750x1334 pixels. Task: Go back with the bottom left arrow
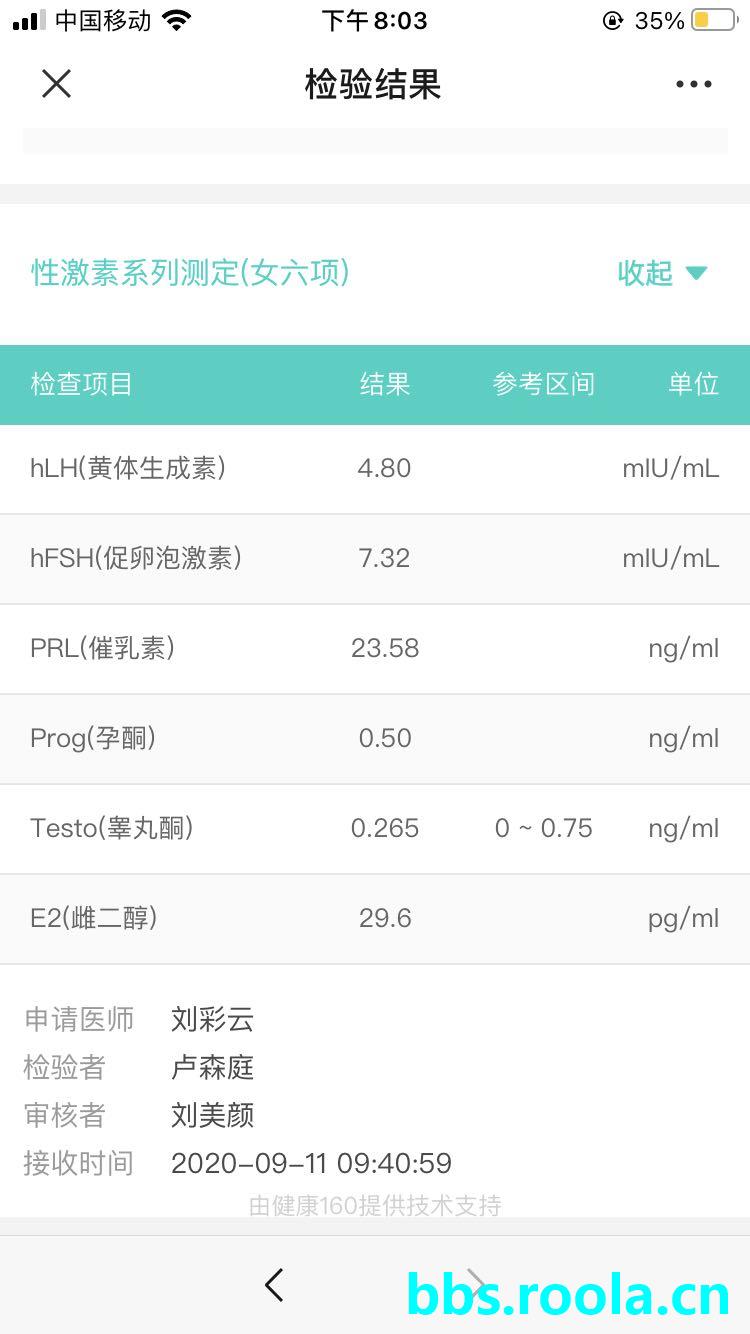(274, 1285)
